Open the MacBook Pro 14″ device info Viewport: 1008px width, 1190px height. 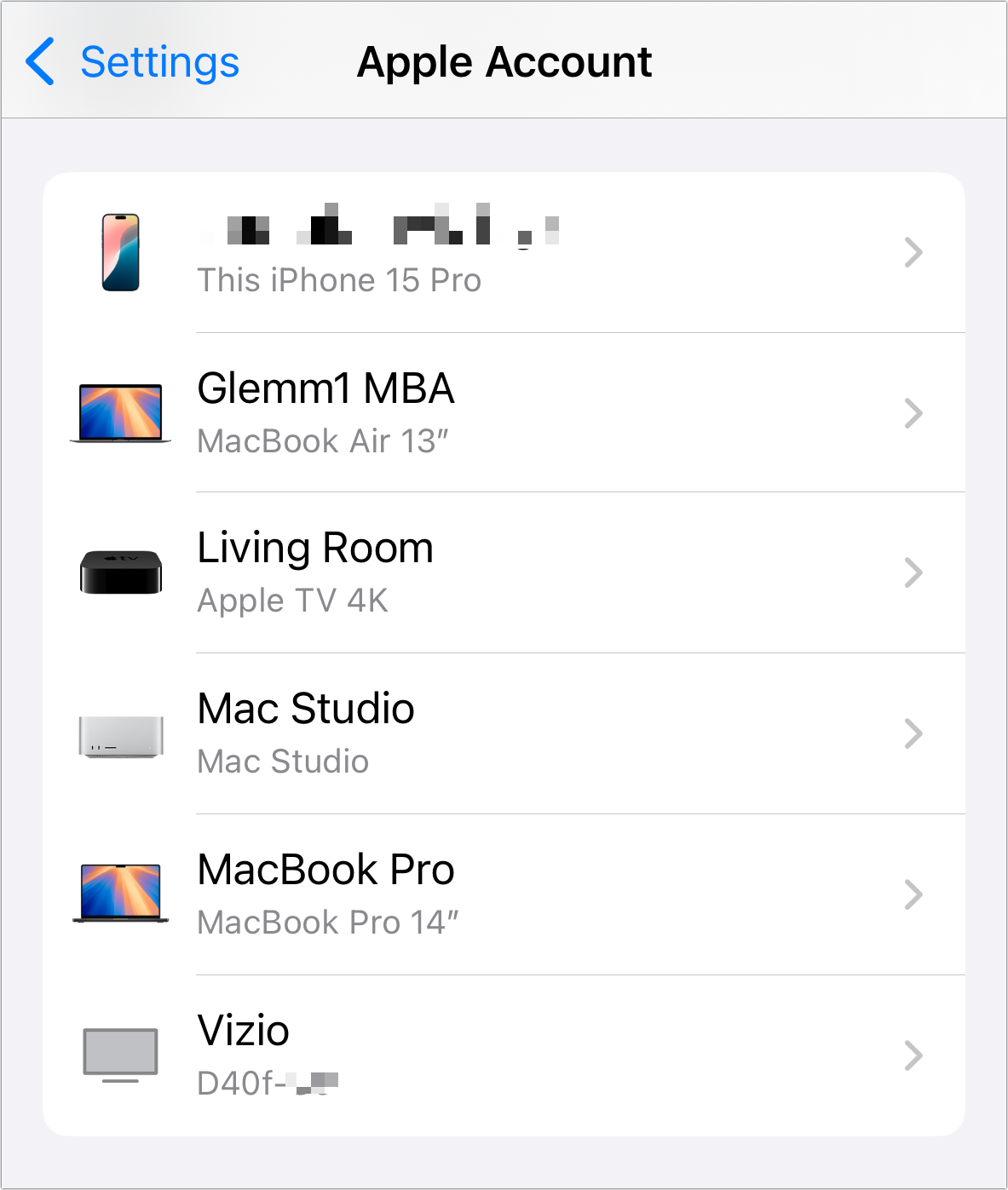(503, 894)
